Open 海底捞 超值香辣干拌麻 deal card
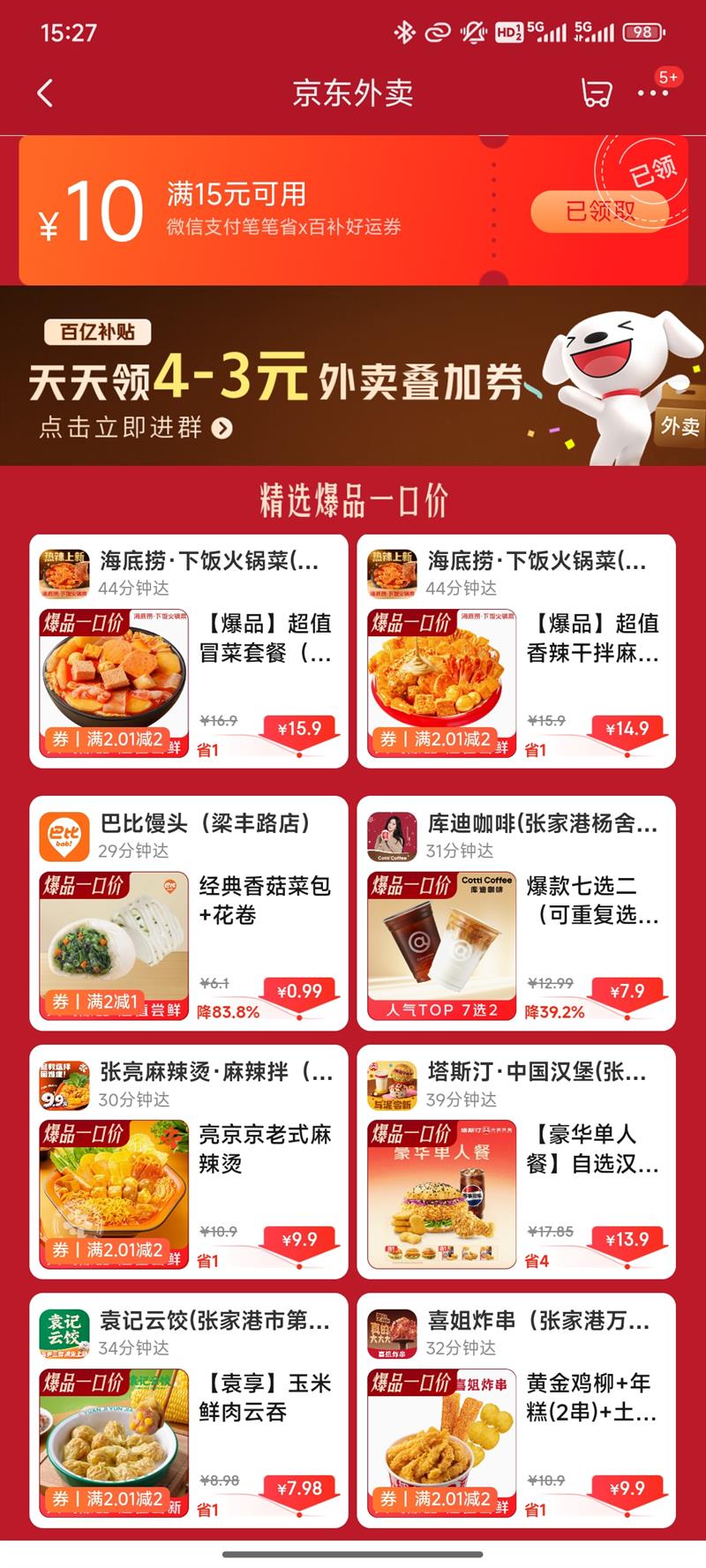The image size is (706, 1568). coord(516,651)
